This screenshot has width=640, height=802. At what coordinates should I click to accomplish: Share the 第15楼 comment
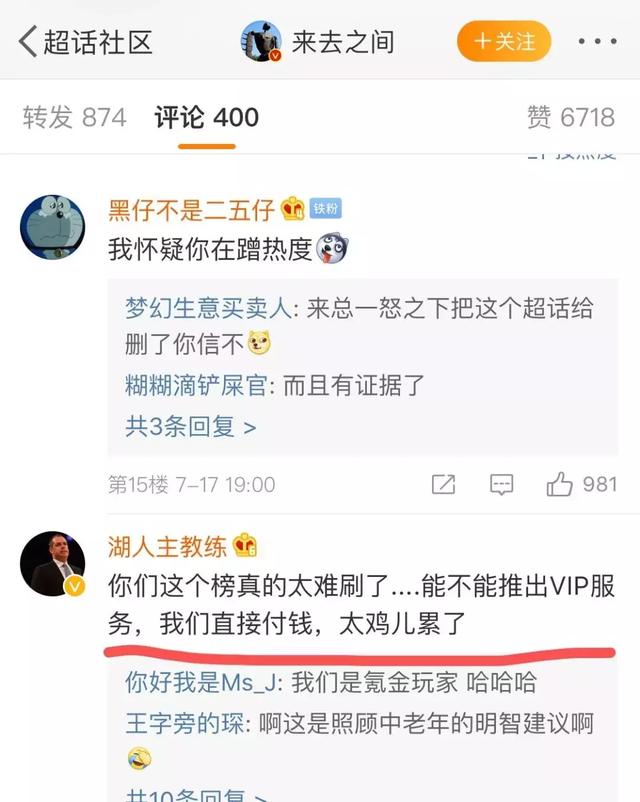tap(443, 485)
